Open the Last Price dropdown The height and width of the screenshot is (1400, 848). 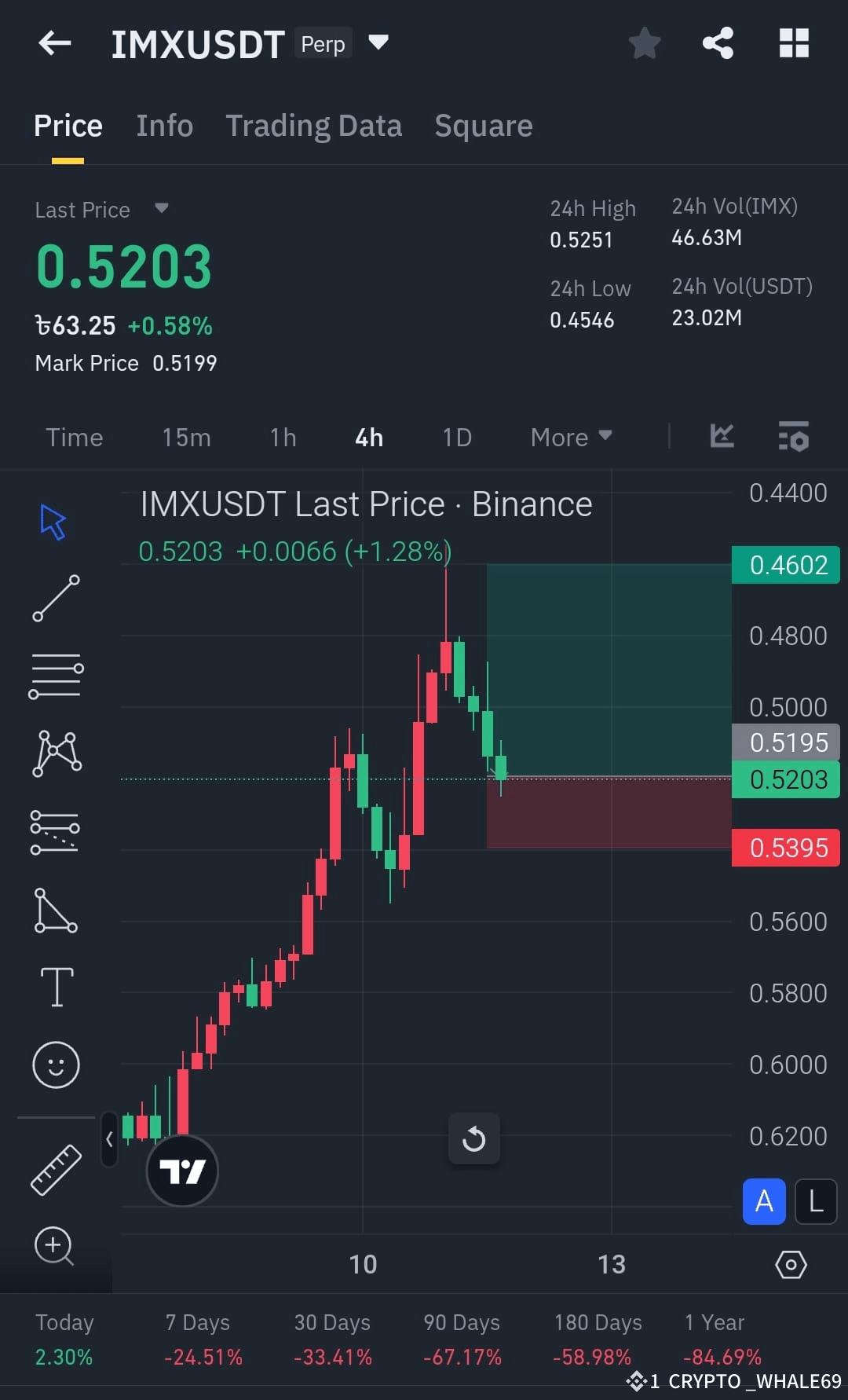102,209
